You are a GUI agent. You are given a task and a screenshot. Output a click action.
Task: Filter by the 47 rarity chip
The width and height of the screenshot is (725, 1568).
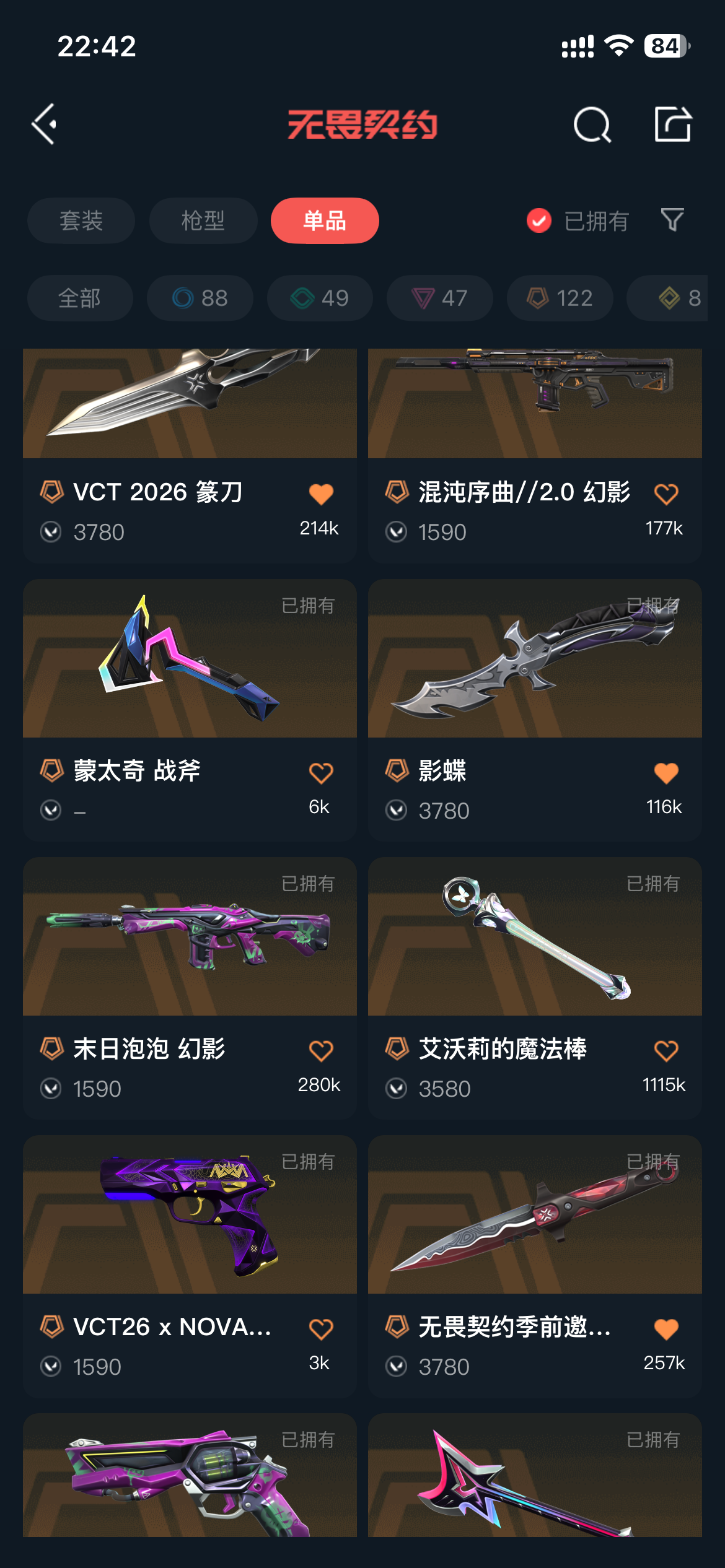click(440, 298)
